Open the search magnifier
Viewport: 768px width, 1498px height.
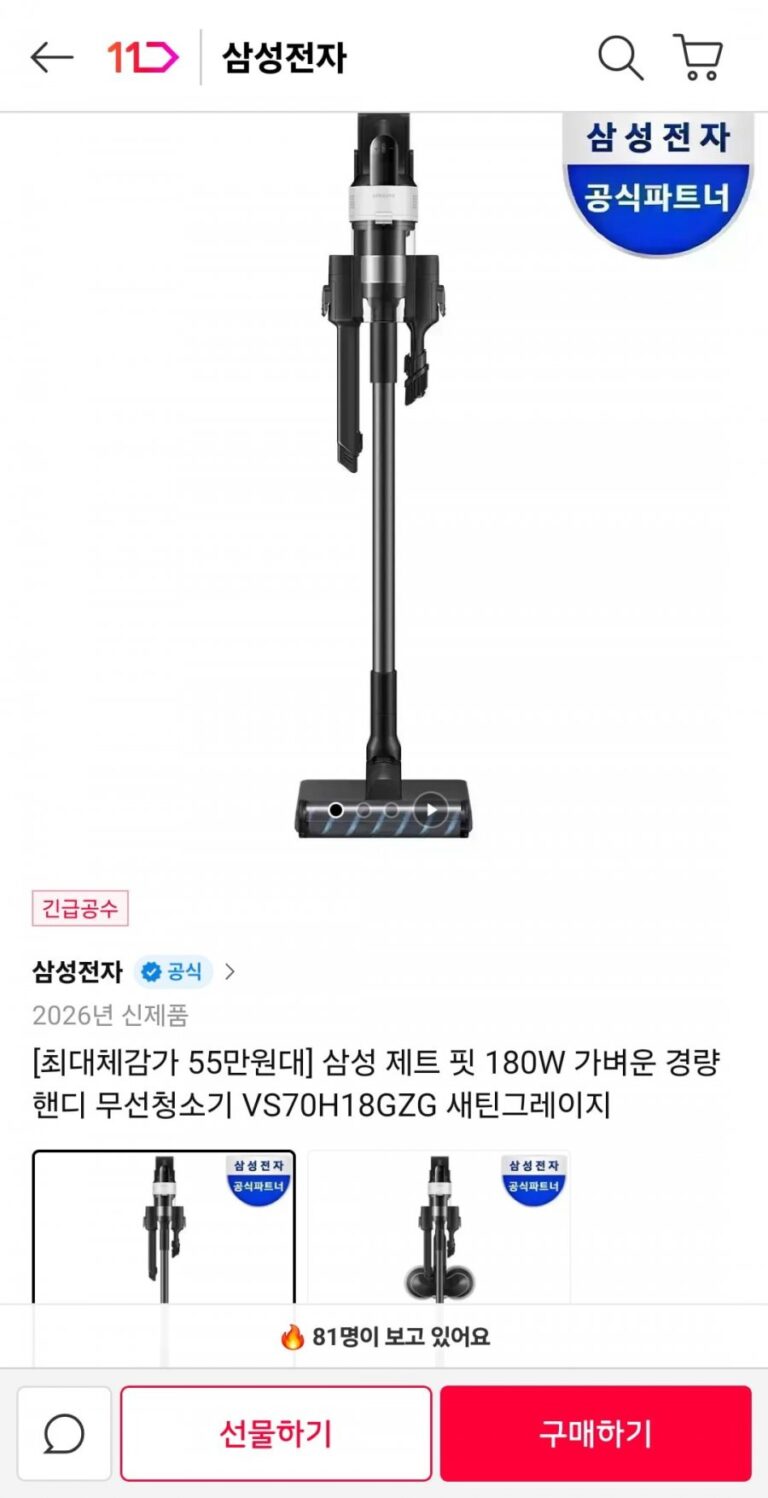(x=620, y=58)
